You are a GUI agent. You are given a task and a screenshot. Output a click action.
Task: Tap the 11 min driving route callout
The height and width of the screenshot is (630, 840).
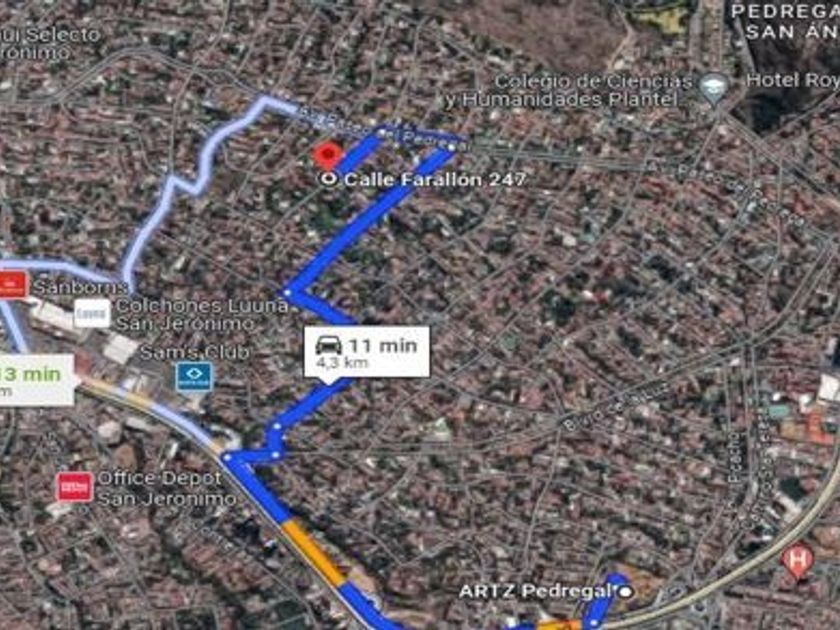(366, 352)
